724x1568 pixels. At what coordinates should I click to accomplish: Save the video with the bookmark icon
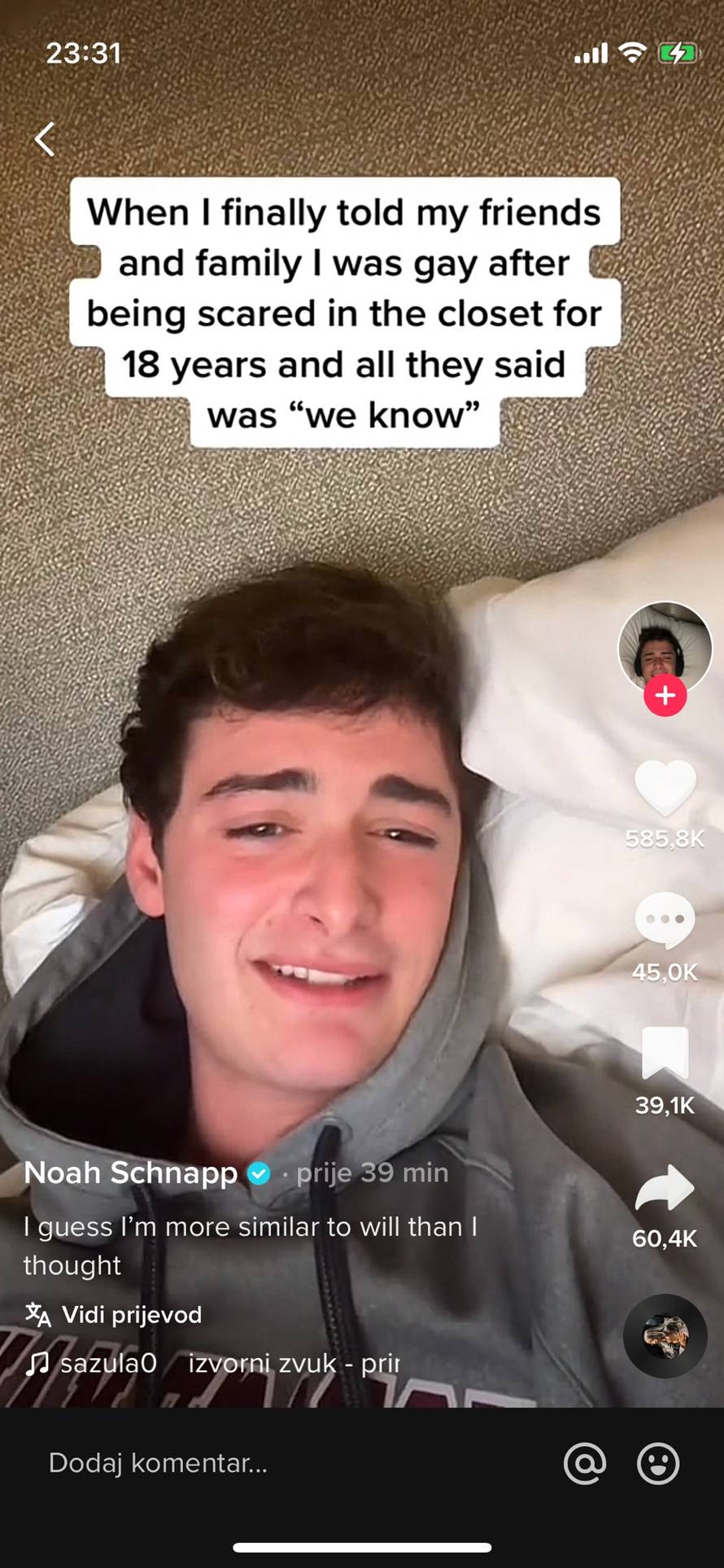(665, 1053)
